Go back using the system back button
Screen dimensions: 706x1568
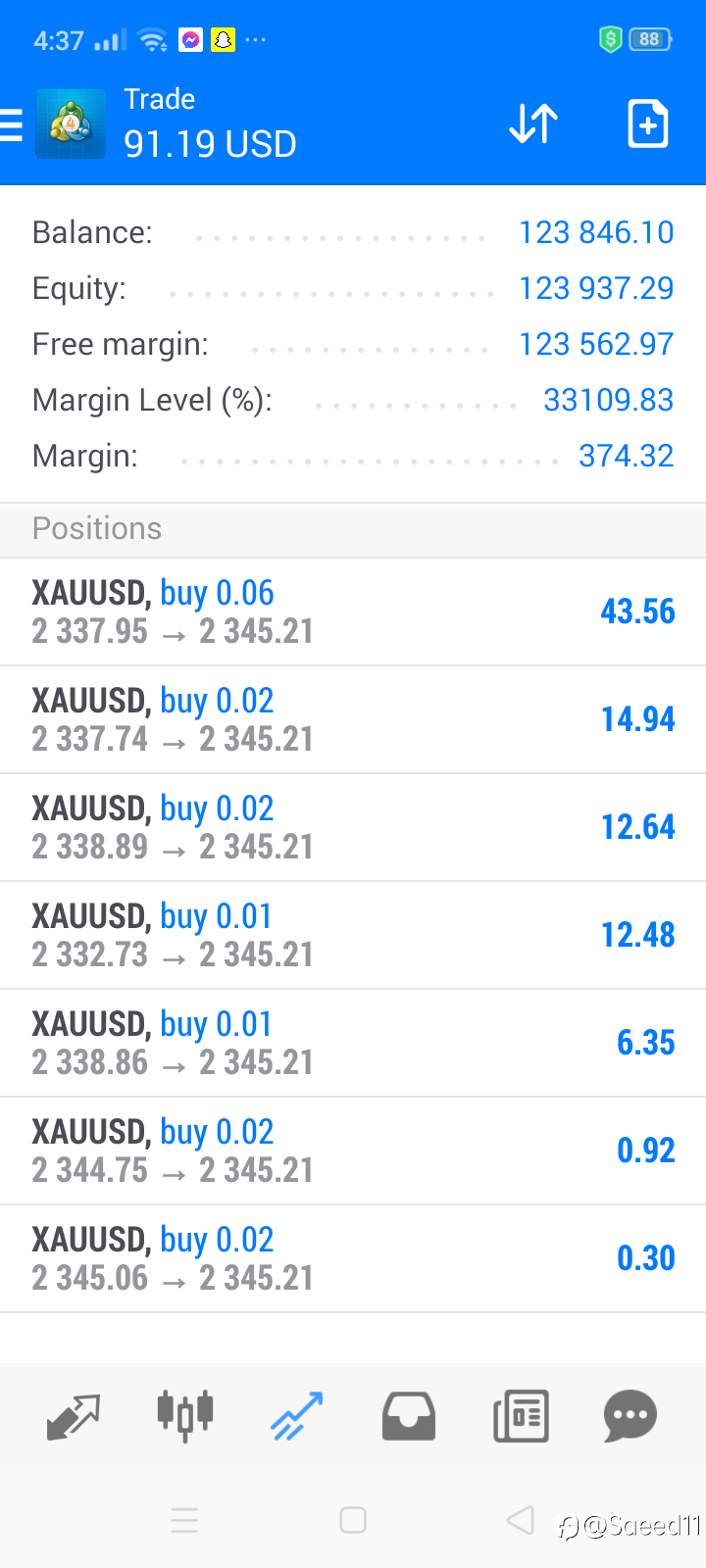pyautogui.click(x=521, y=1520)
